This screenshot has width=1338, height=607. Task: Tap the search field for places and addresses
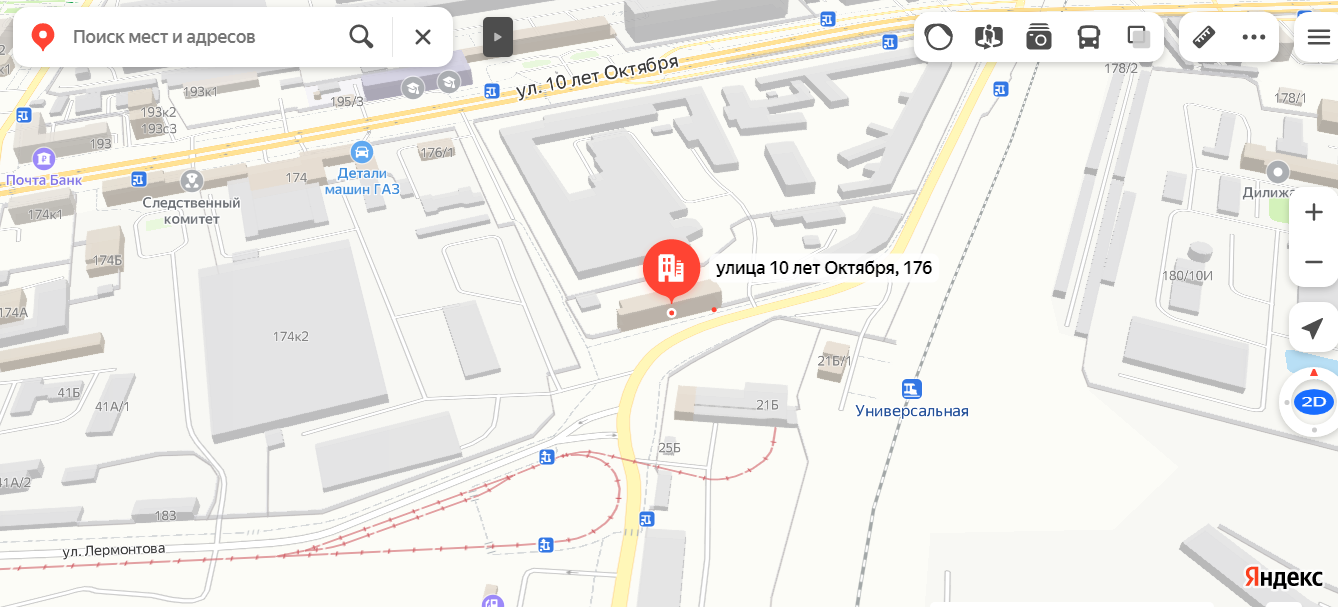pos(200,37)
